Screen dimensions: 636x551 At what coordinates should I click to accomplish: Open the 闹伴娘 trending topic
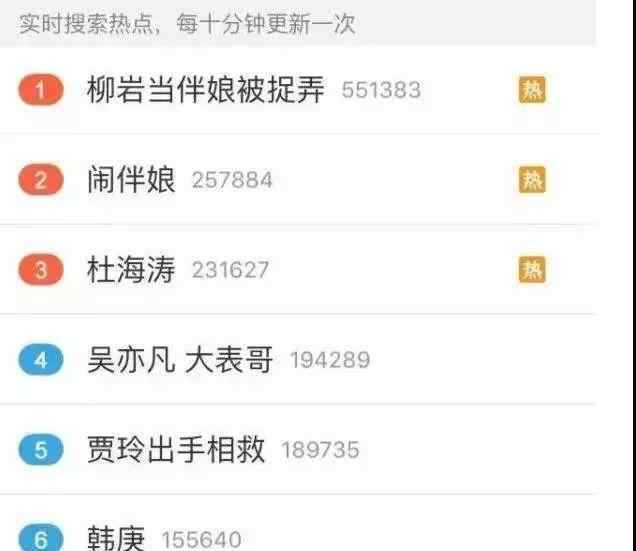pos(131,181)
